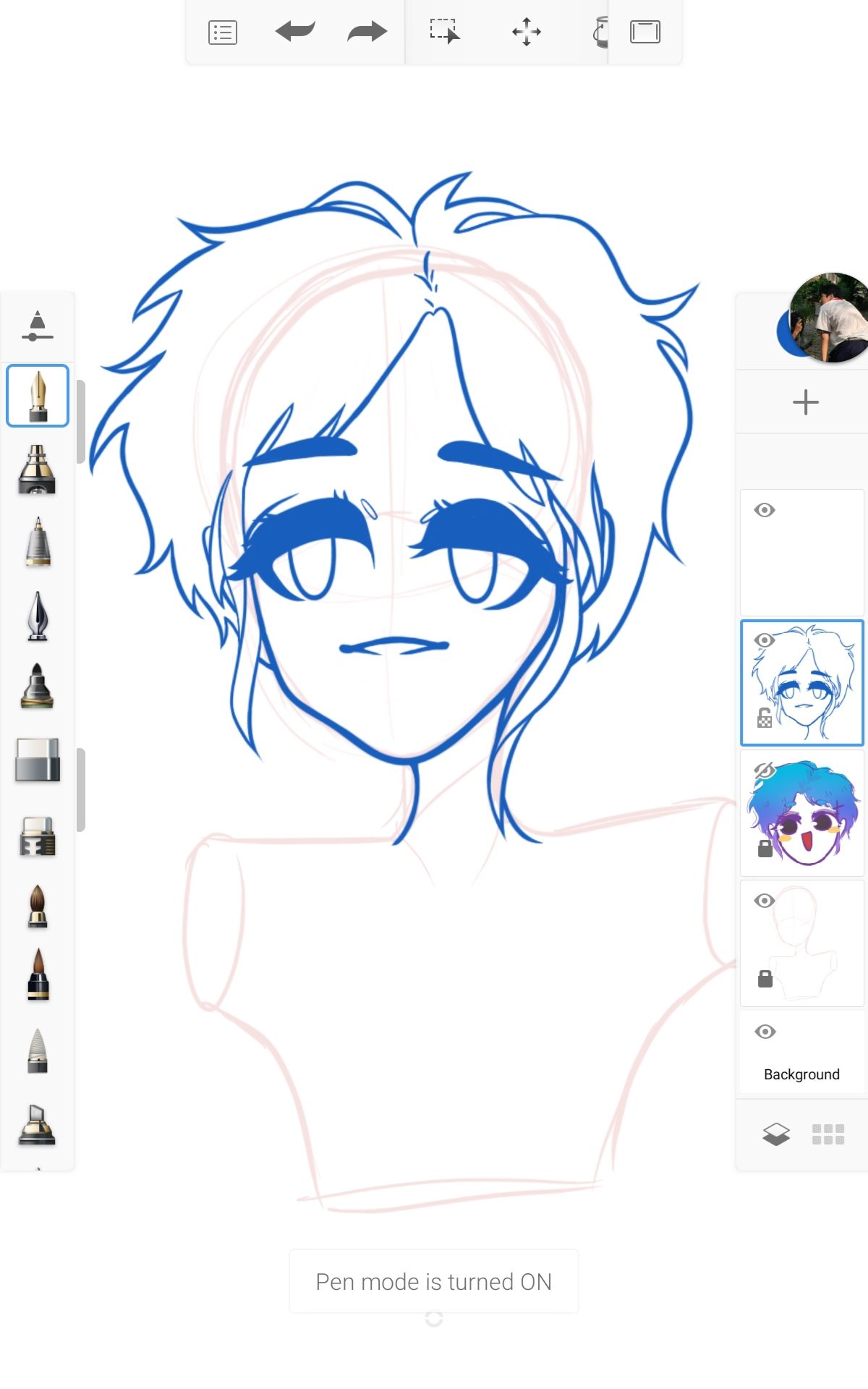Toggle Background layer visibility
The width and height of the screenshot is (868, 1389).
click(x=765, y=1032)
